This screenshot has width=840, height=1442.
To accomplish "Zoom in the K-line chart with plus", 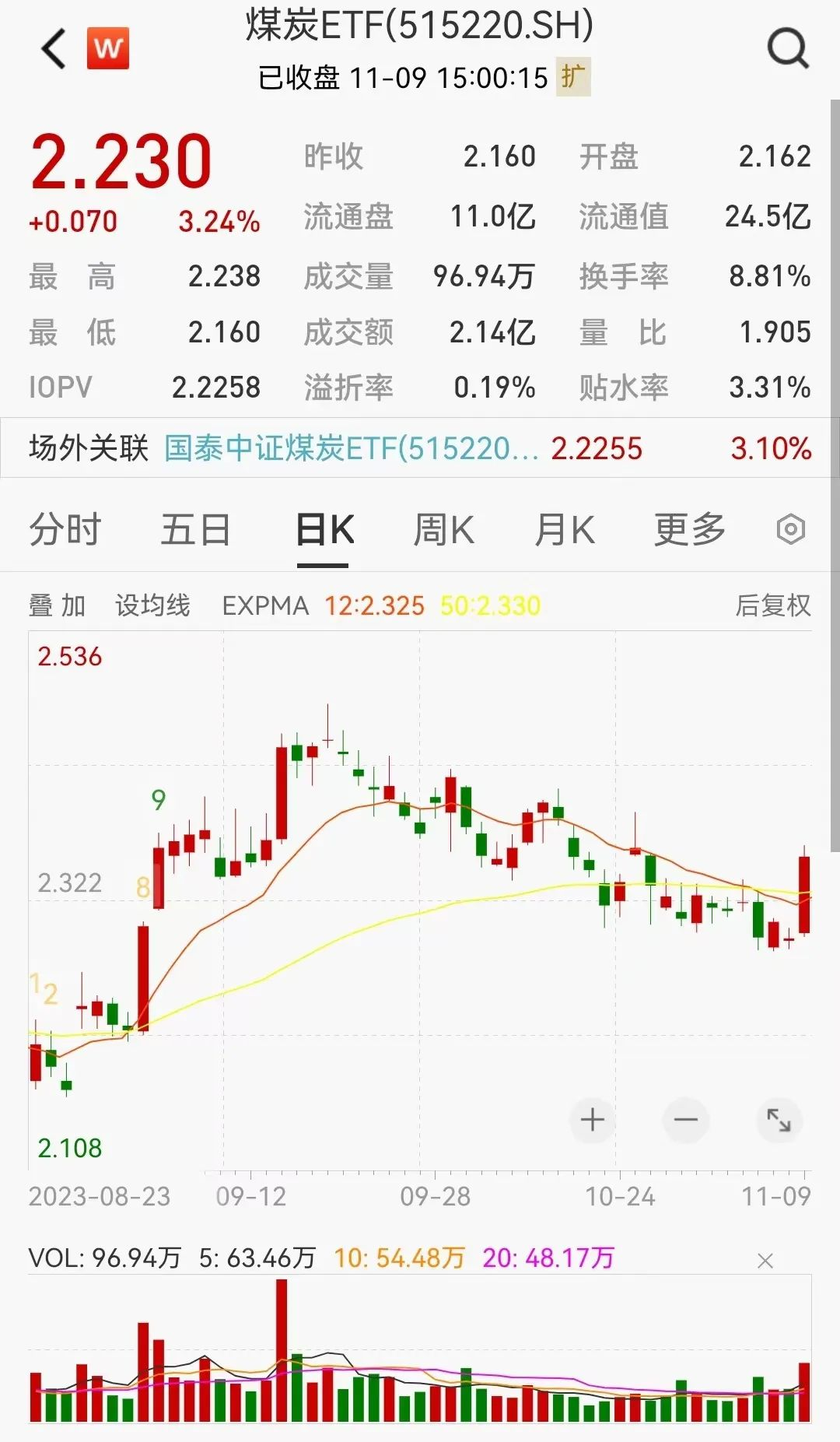I will point(592,1120).
